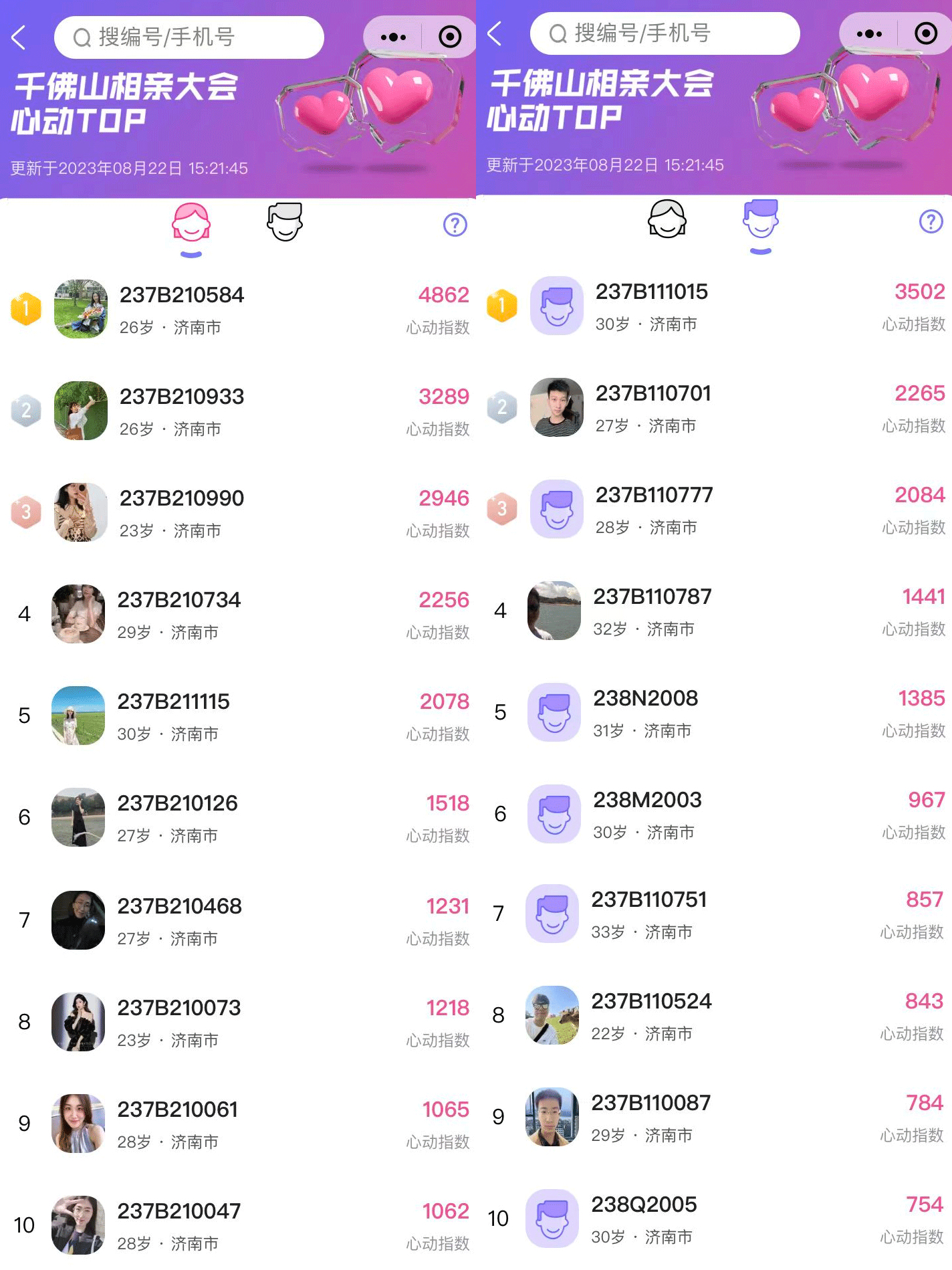
Task: Open member 237B110524 aged 22
Action: (x=652, y=1015)
